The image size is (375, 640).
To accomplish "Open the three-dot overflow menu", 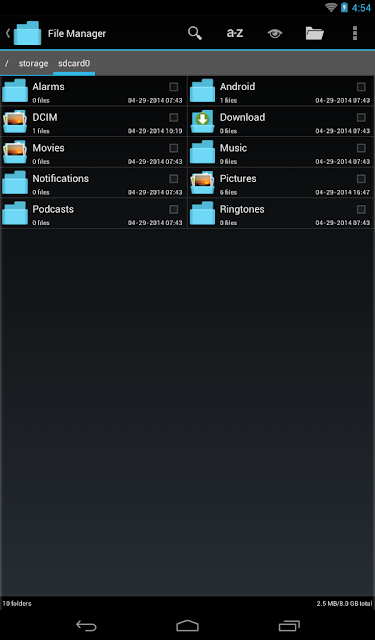I will coord(355,33).
